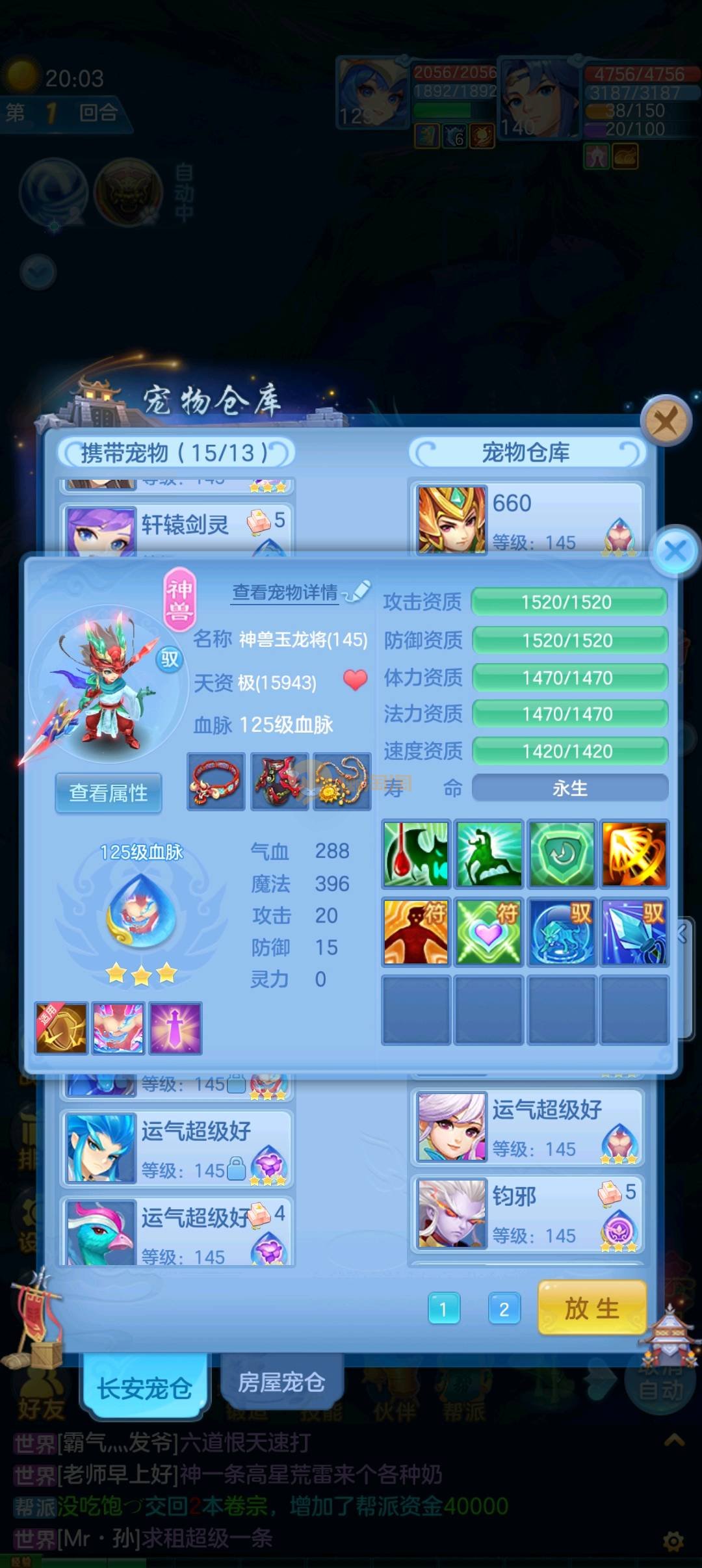
Task: Tap the red heart favorite icon
Action: click(x=356, y=680)
